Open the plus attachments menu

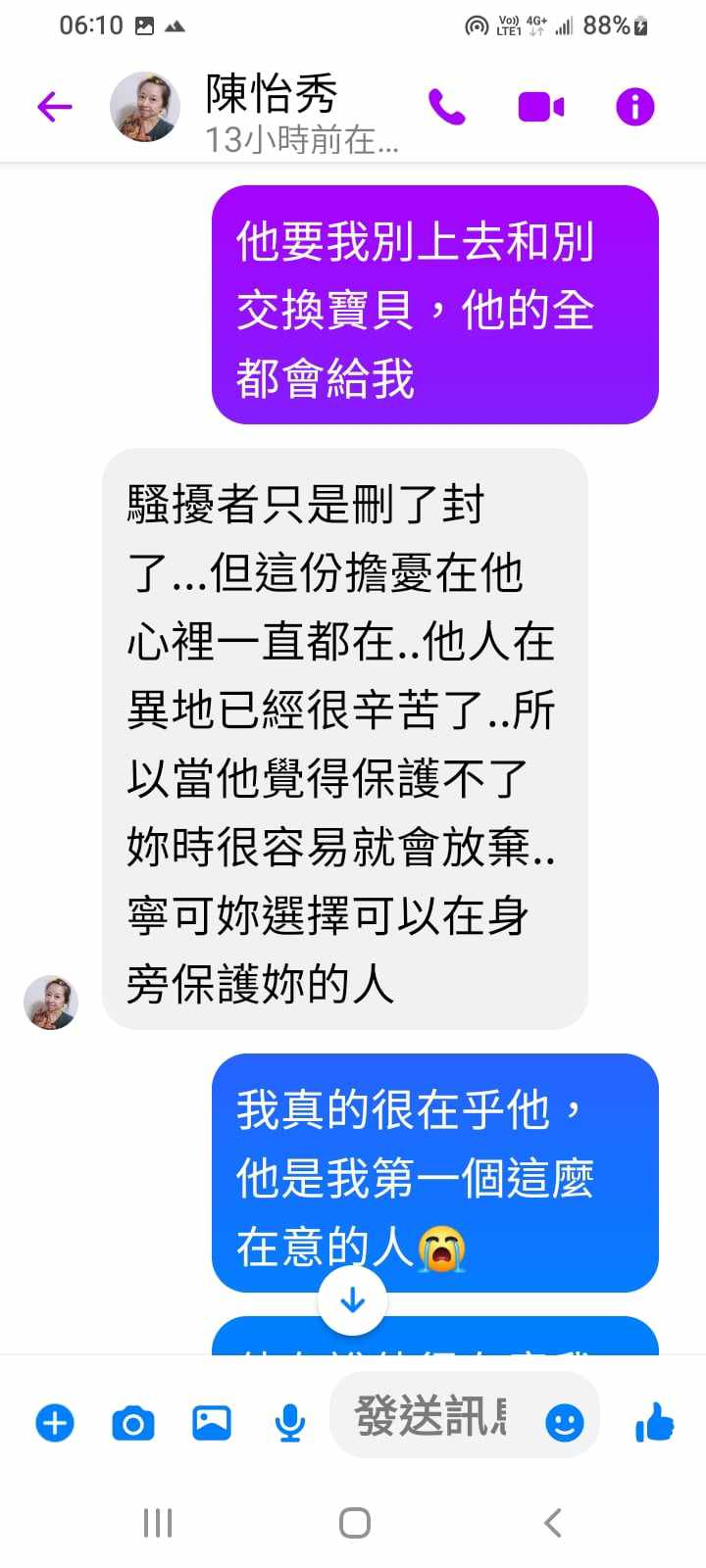(x=55, y=1422)
